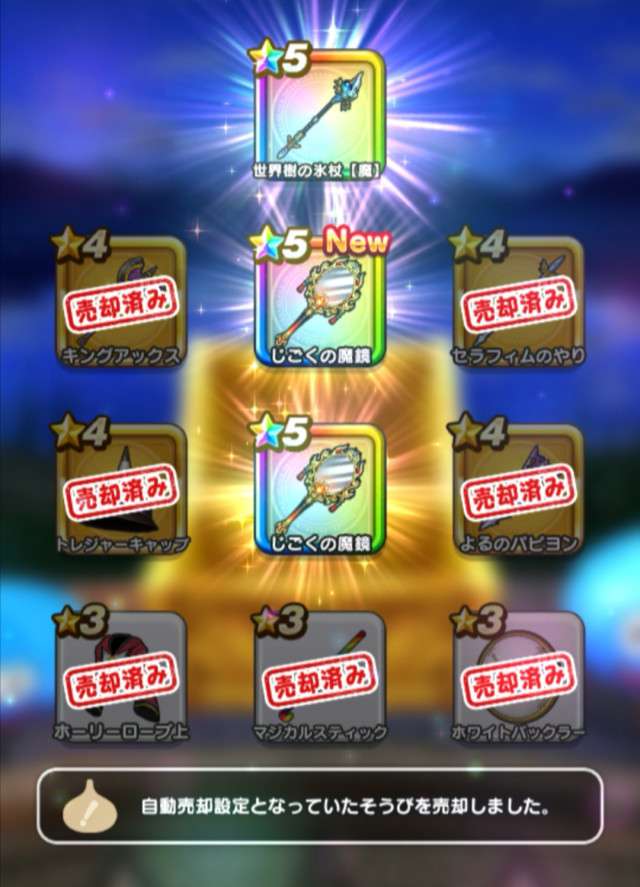The width and height of the screenshot is (640, 887).
Task: Dismiss the auto-sell message box
Action: (x=320, y=804)
